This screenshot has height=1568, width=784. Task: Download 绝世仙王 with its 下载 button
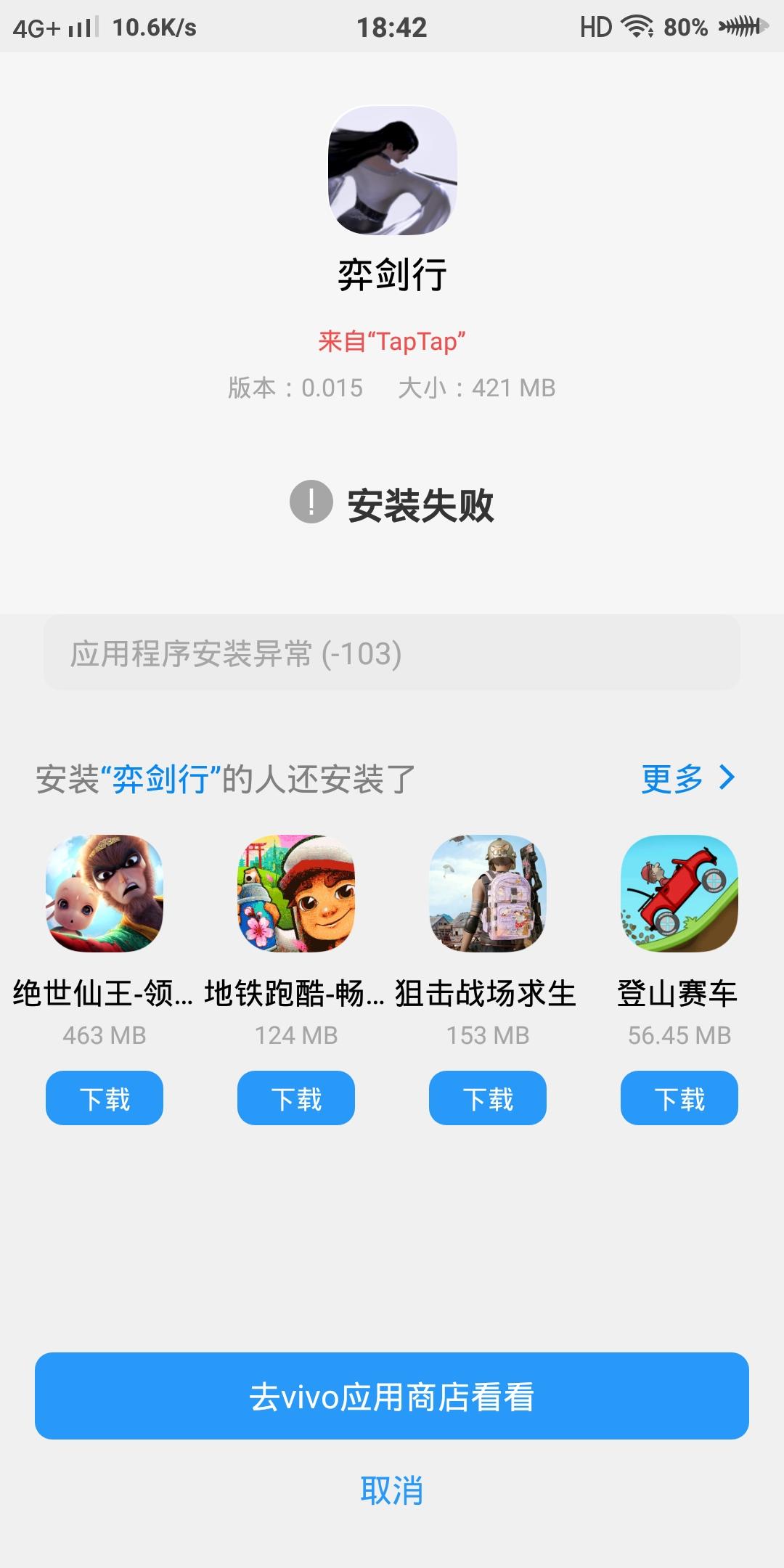104,1098
